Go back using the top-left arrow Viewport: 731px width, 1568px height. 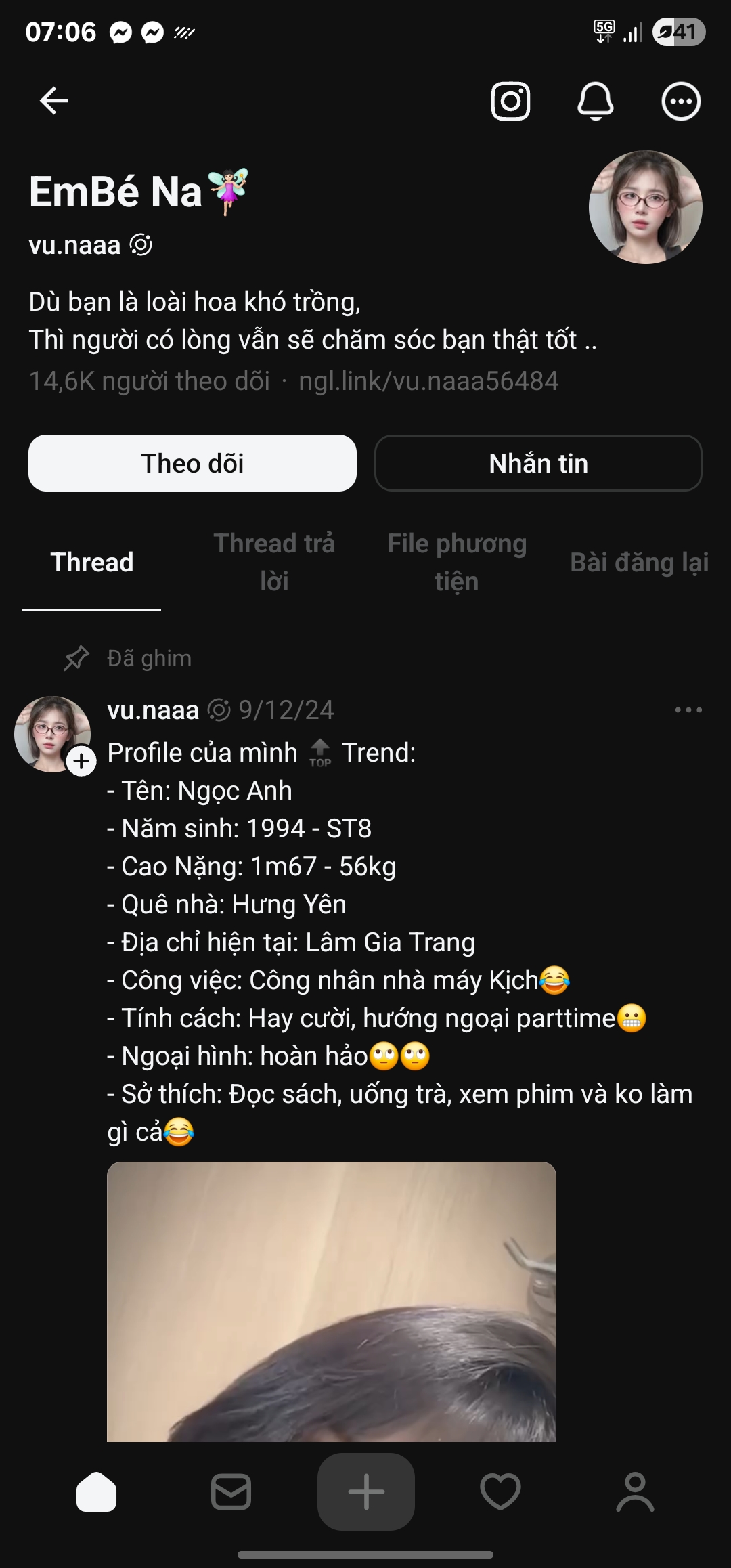click(x=54, y=102)
